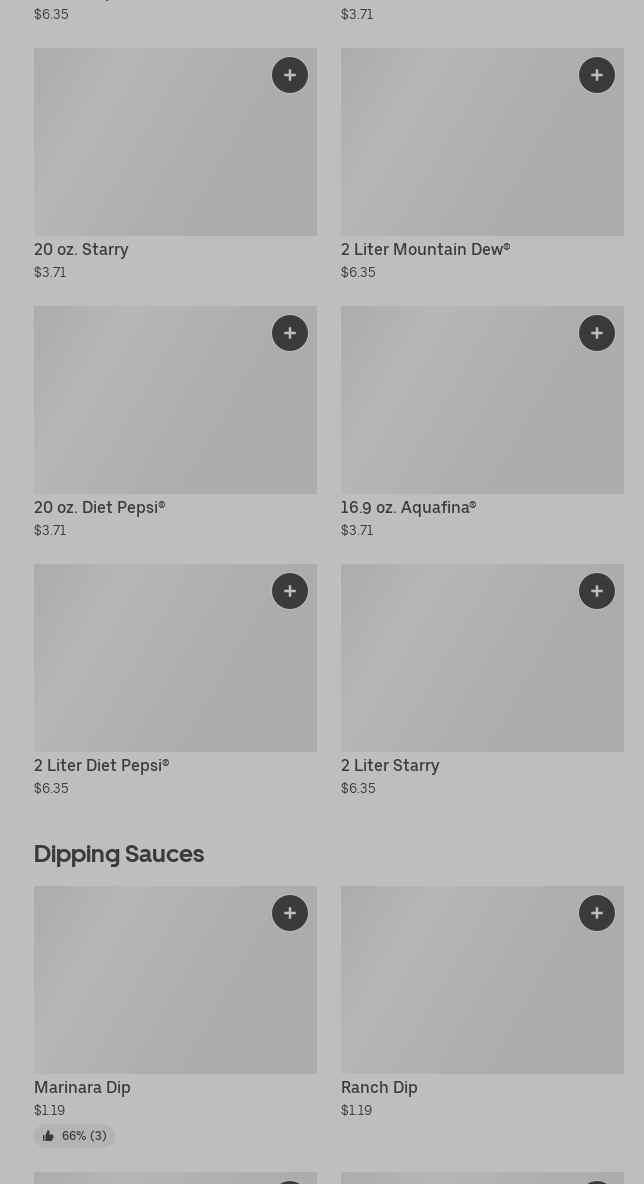This screenshot has height=1184, width=644.
Task: Add 2 Liter Diet Pepsi to cart
Action: (290, 591)
